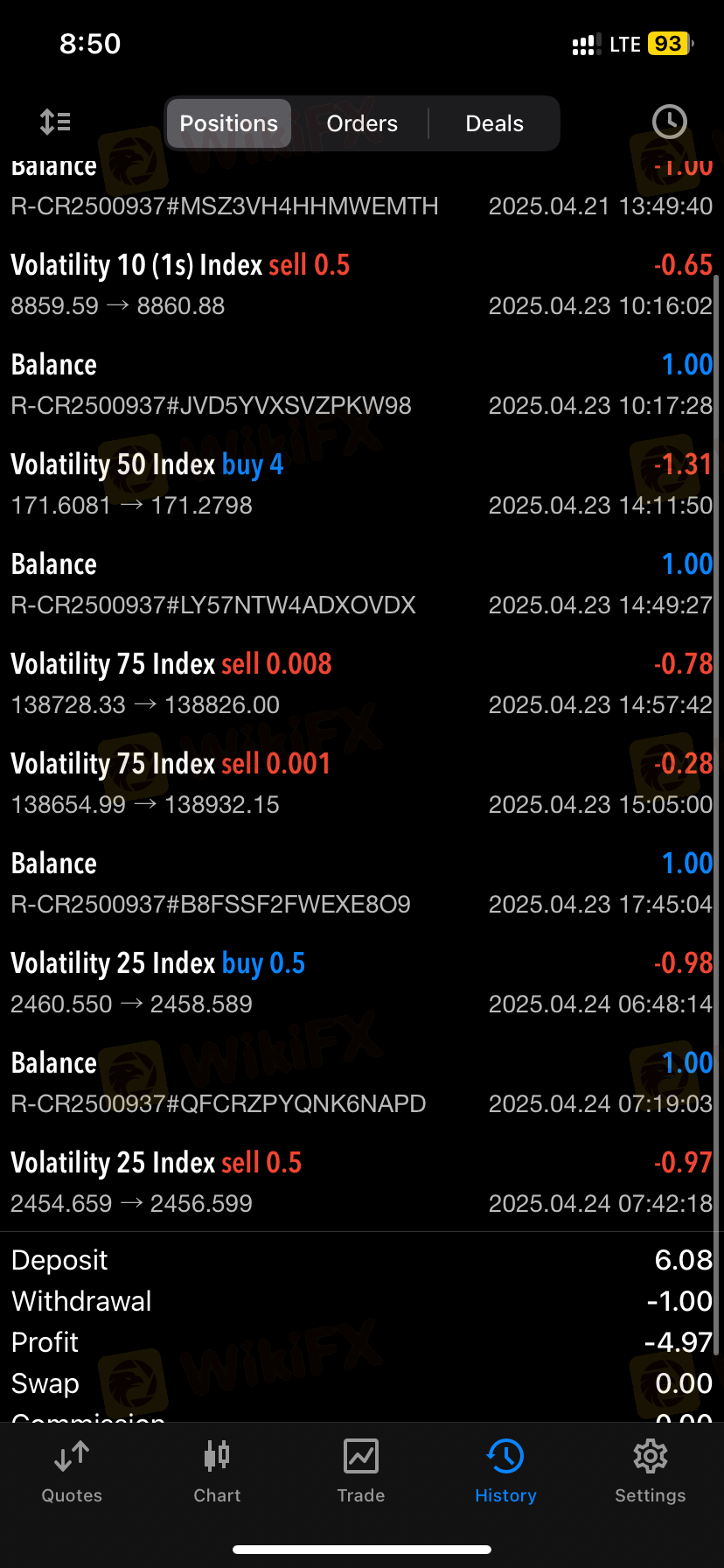Go to the Trade tab
724x1568 pixels.
pyautogui.click(x=361, y=1472)
